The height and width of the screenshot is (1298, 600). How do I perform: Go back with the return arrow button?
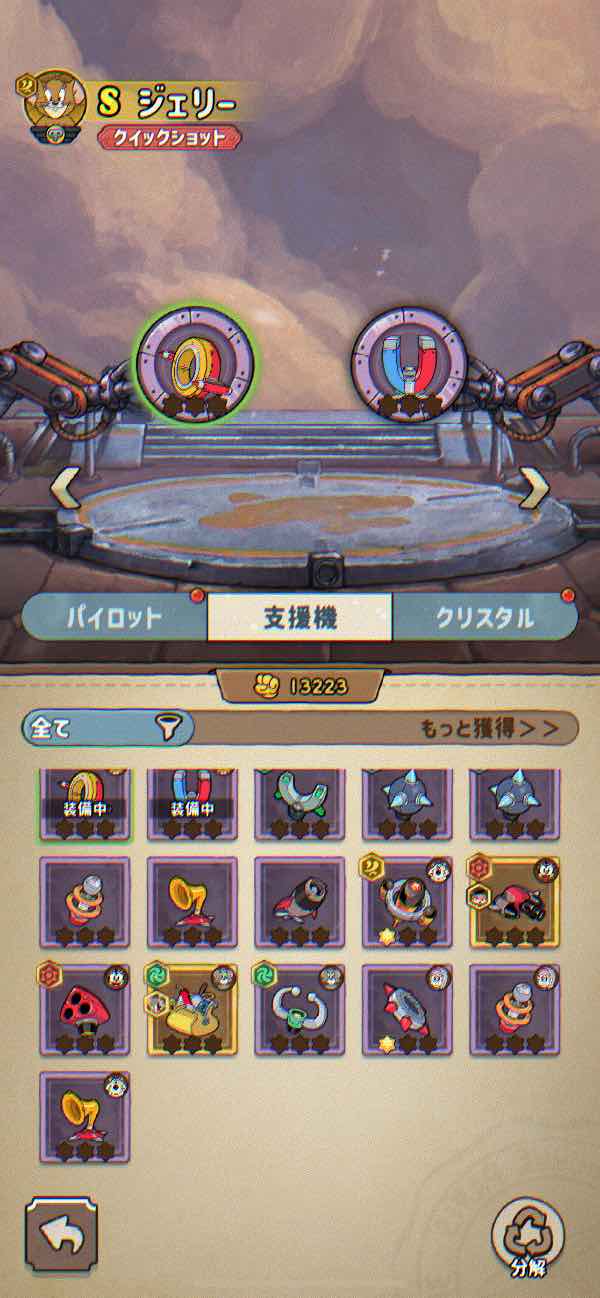(62, 1236)
